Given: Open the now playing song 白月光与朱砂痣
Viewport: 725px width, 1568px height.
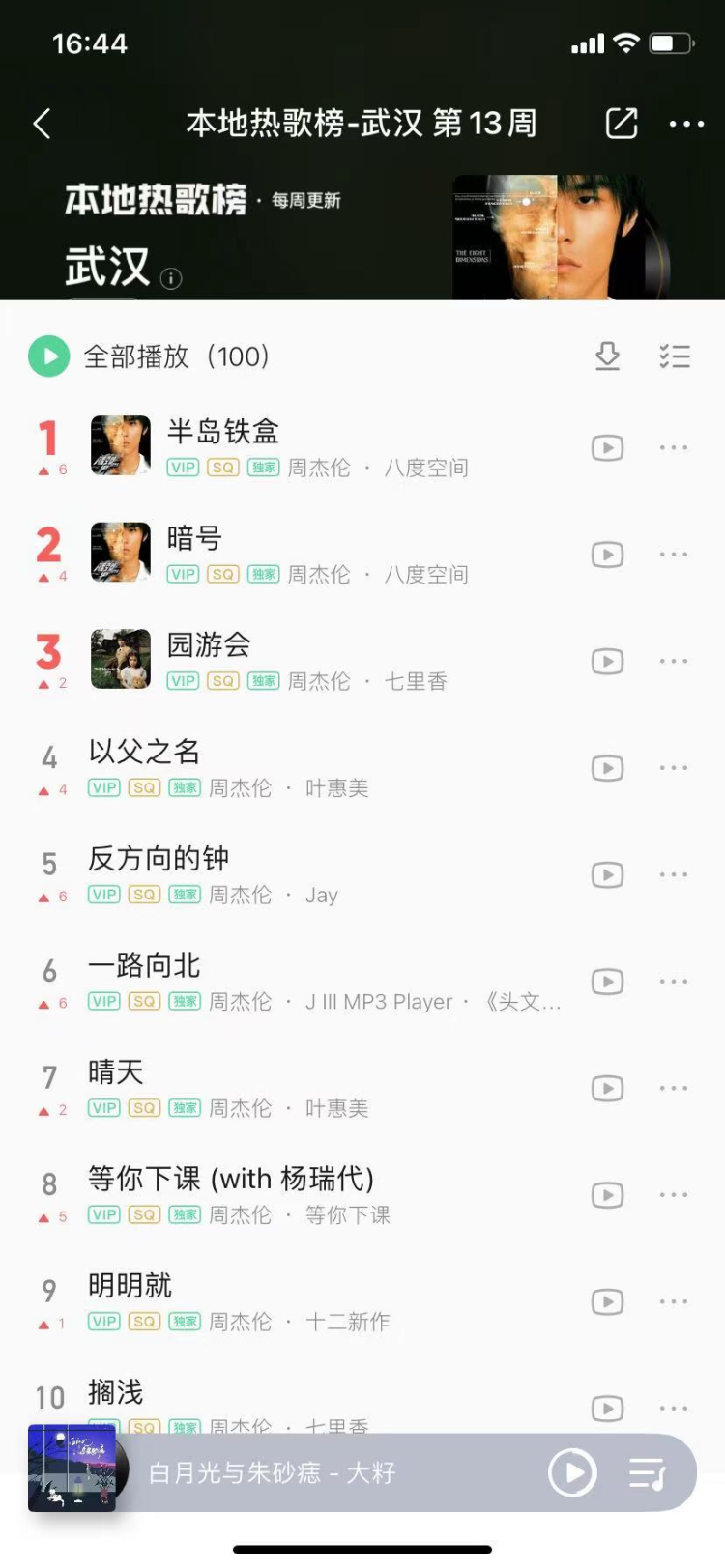Looking at the screenshot, I should click(273, 1473).
